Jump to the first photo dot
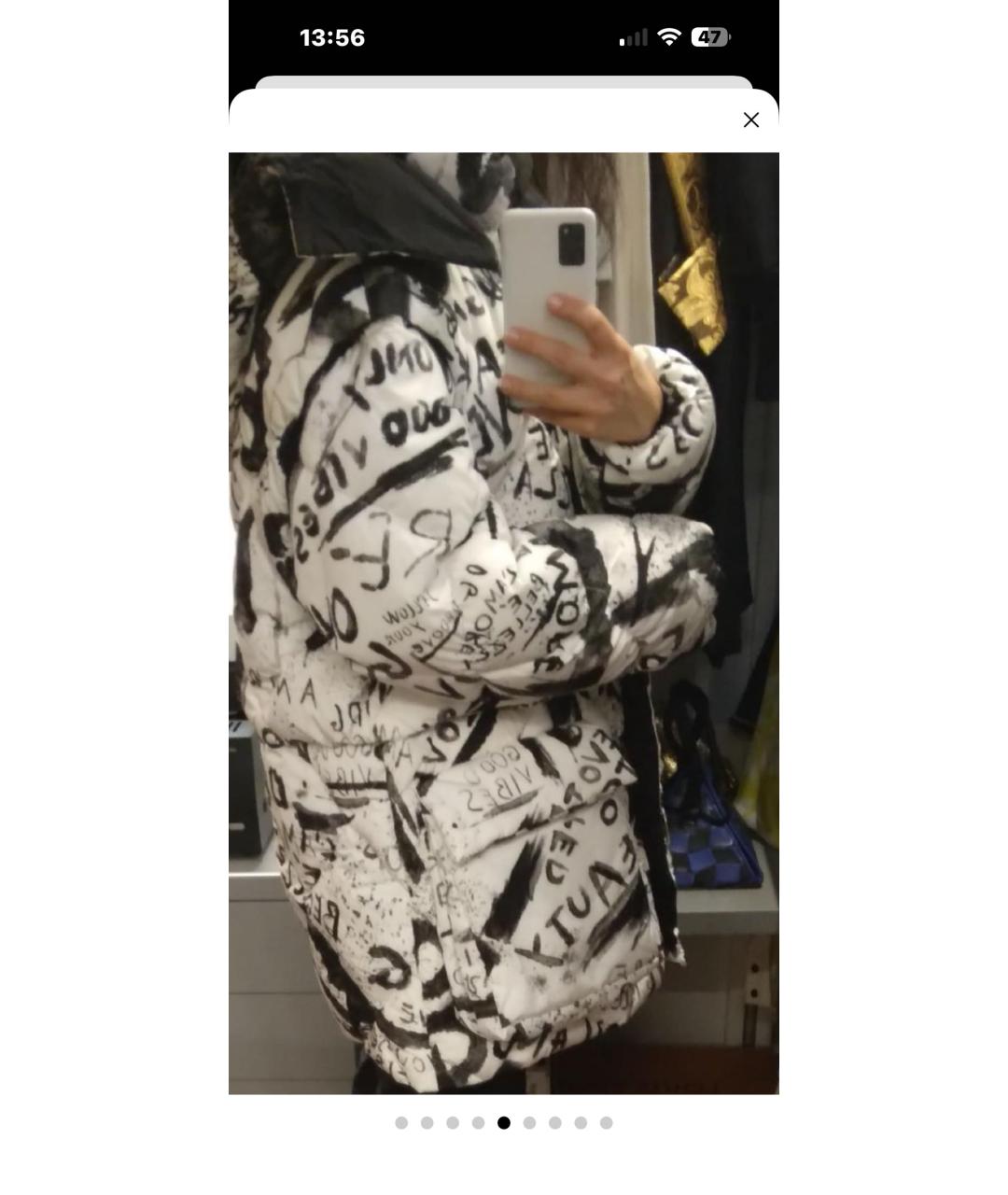The height and width of the screenshot is (1195, 1008). [401, 1122]
